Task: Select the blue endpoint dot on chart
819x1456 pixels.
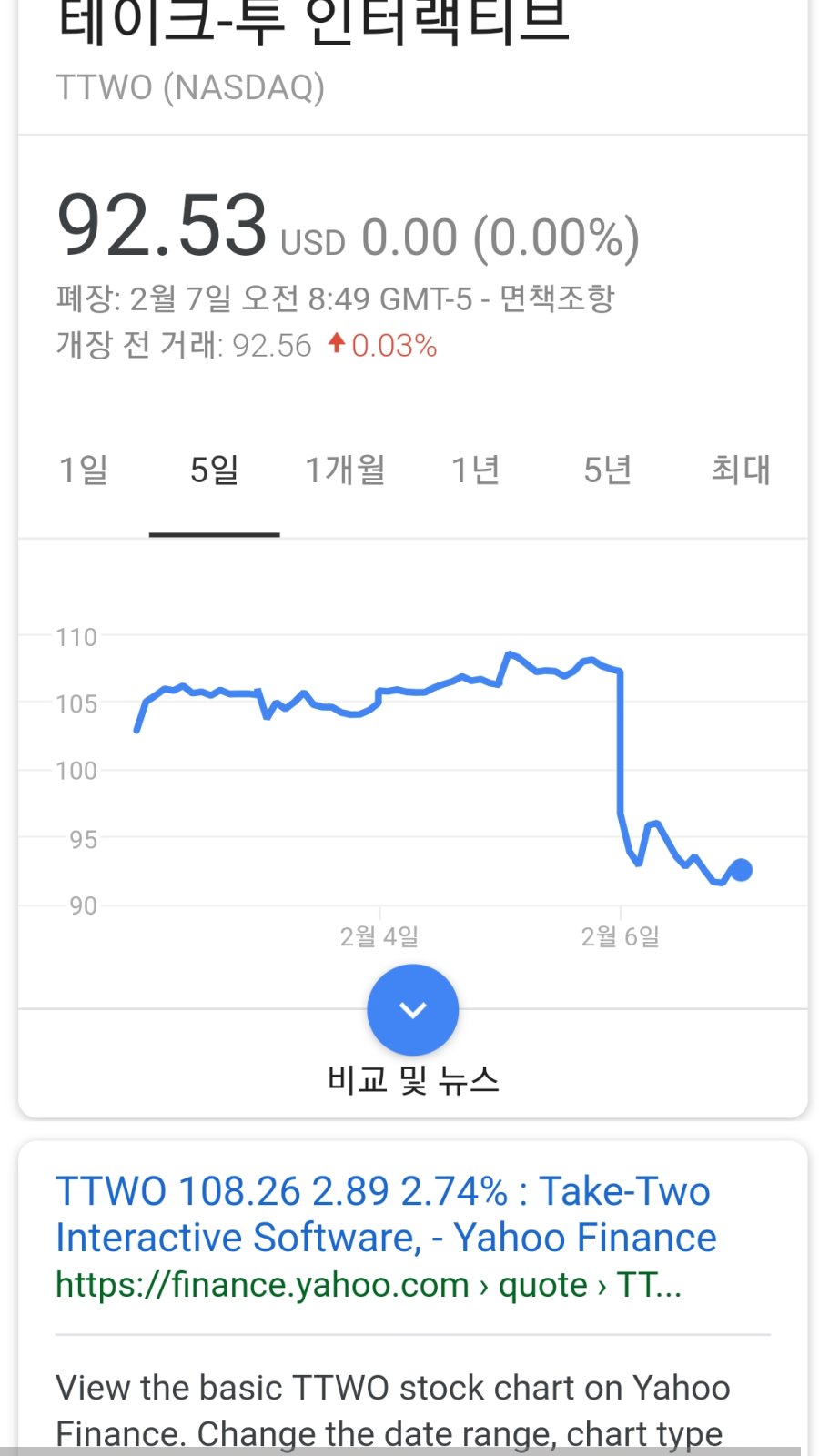Action: tap(742, 871)
